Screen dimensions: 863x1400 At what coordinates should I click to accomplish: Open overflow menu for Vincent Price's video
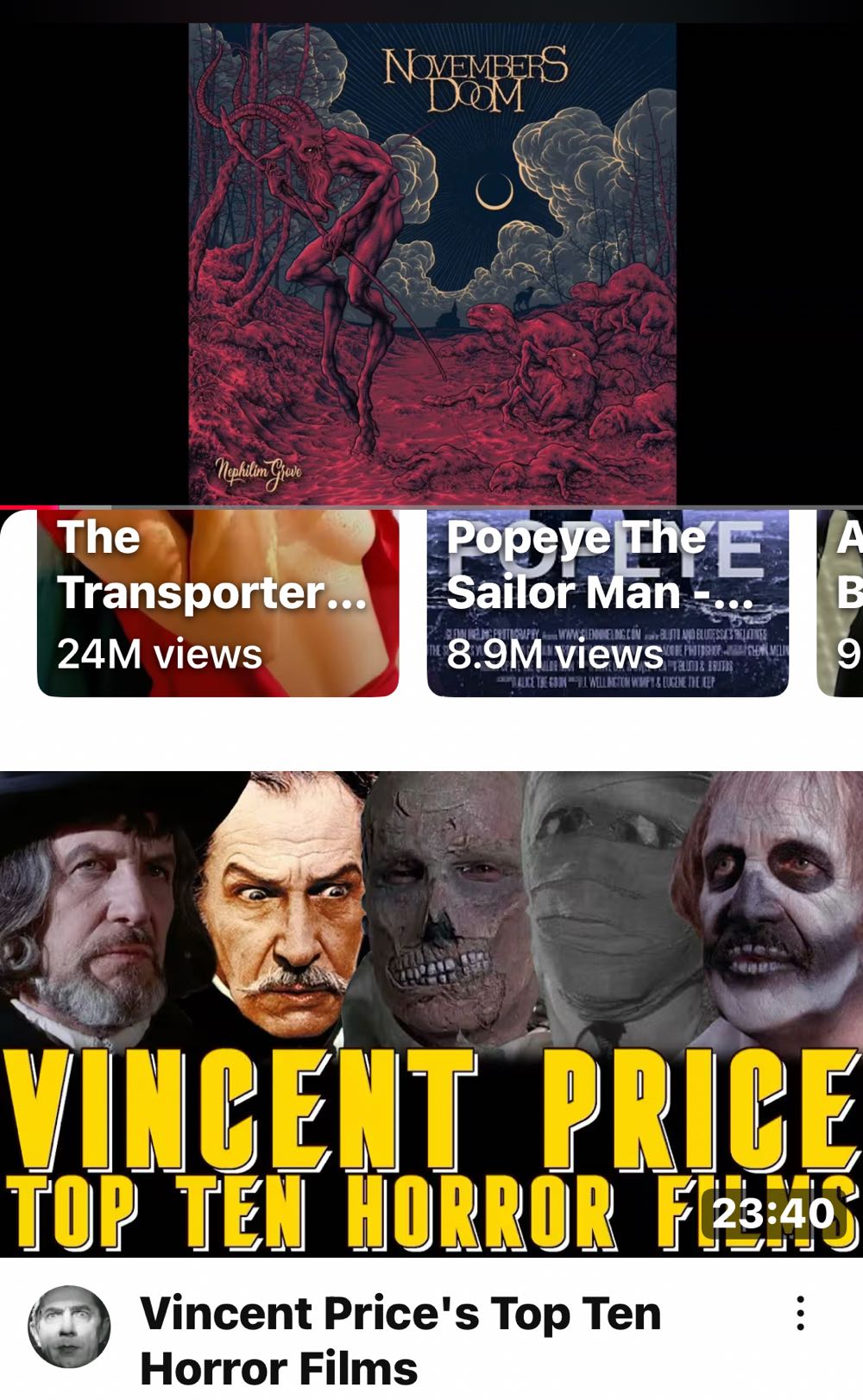point(800,1314)
